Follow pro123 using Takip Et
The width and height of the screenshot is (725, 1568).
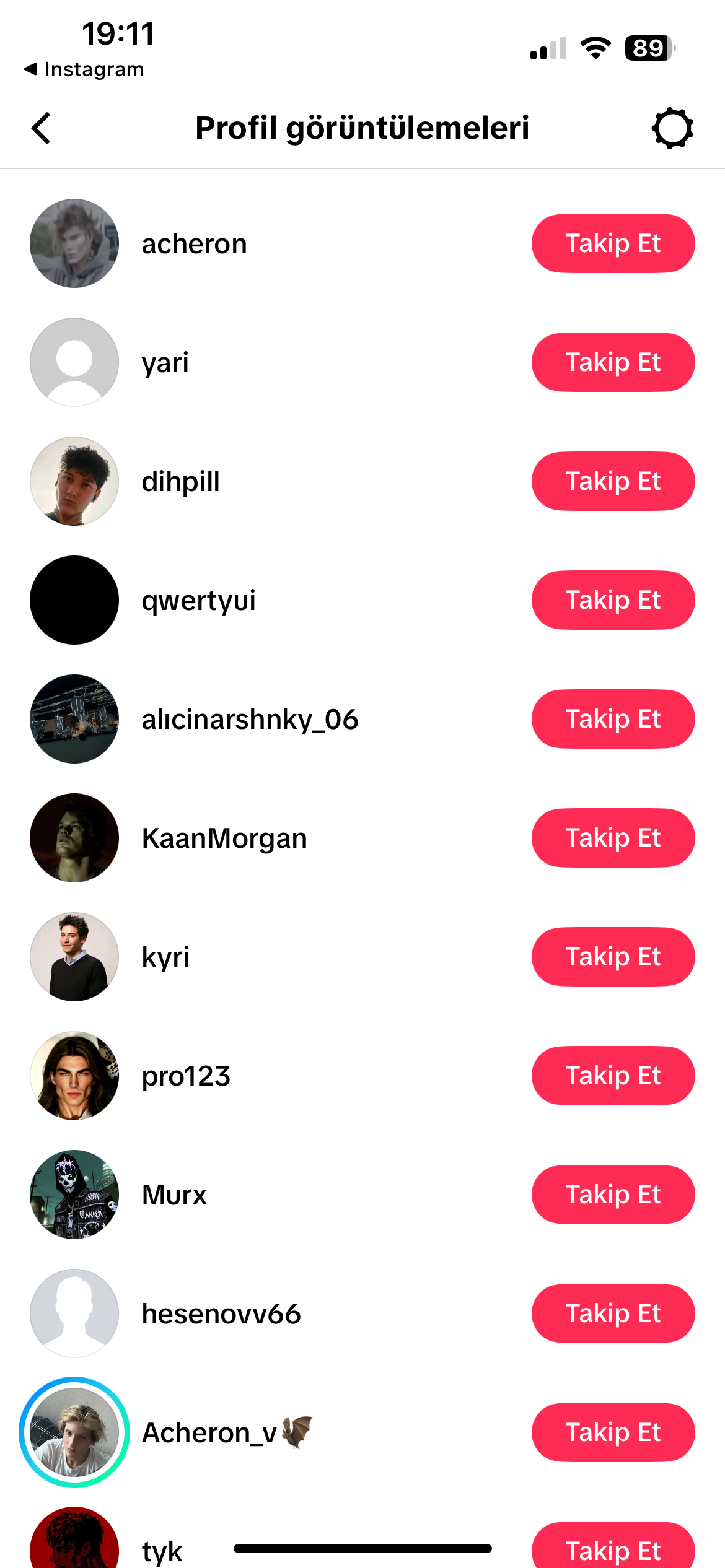613,1076
